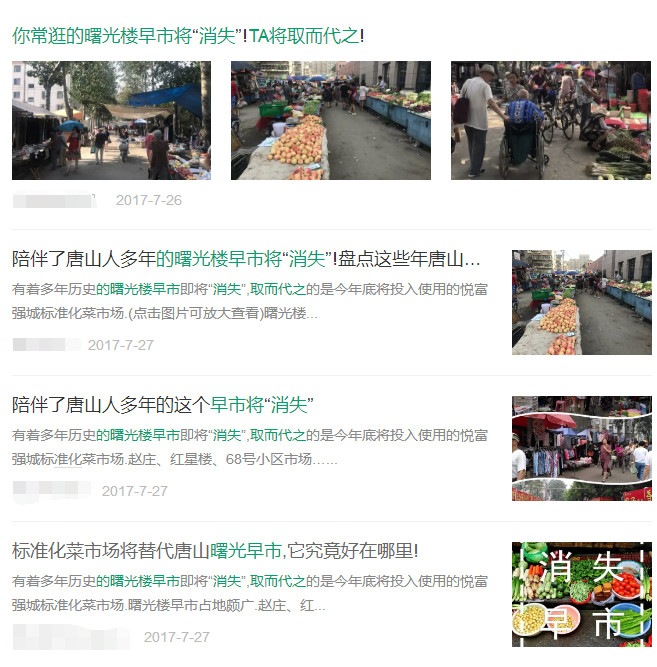
Task: Open article '陪伴了唐山人多年的曙光楼早市将消失!盘点这些年唐山...'
Action: pyautogui.click(x=246, y=259)
